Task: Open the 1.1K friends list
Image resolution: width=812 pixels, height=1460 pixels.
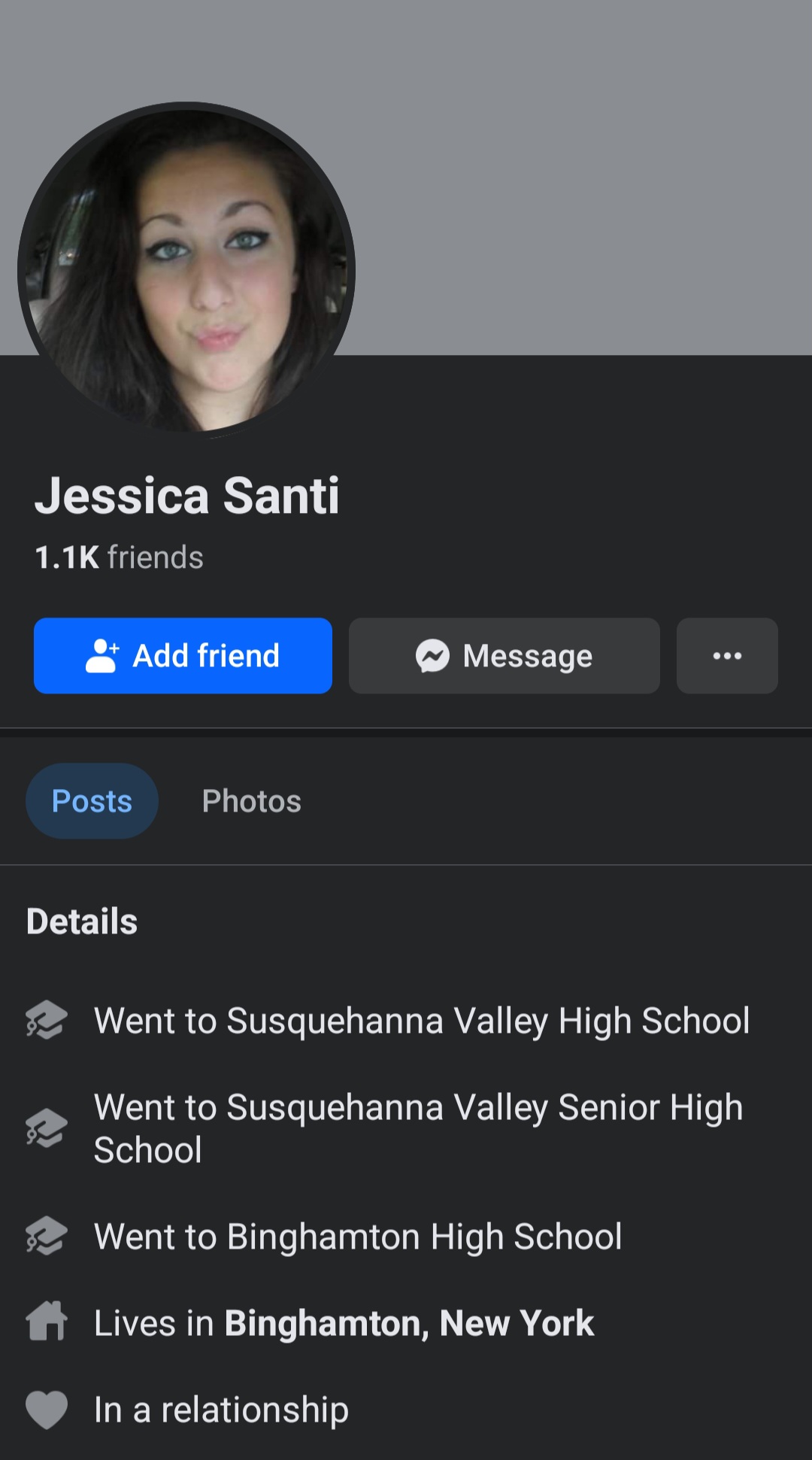Action: point(119,557)
